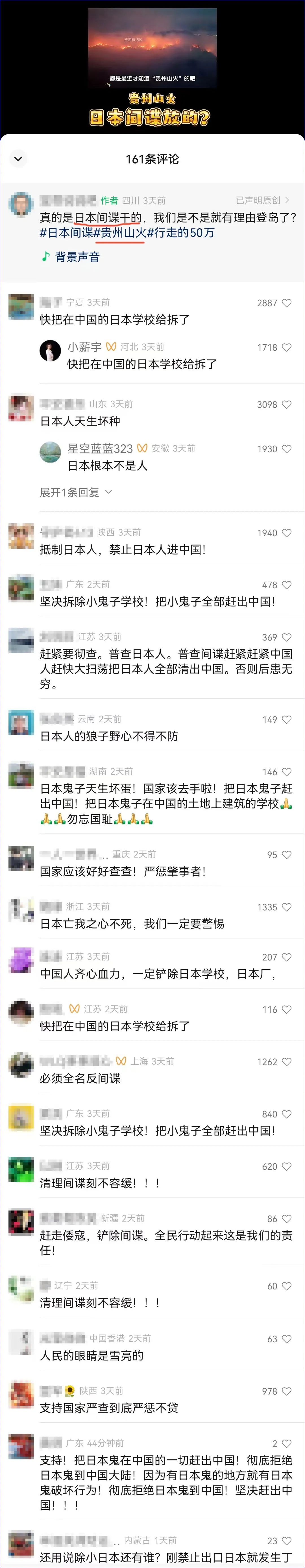
Task: Like the 陕西 comment with 1940 likes
Action: pos(287,533)
